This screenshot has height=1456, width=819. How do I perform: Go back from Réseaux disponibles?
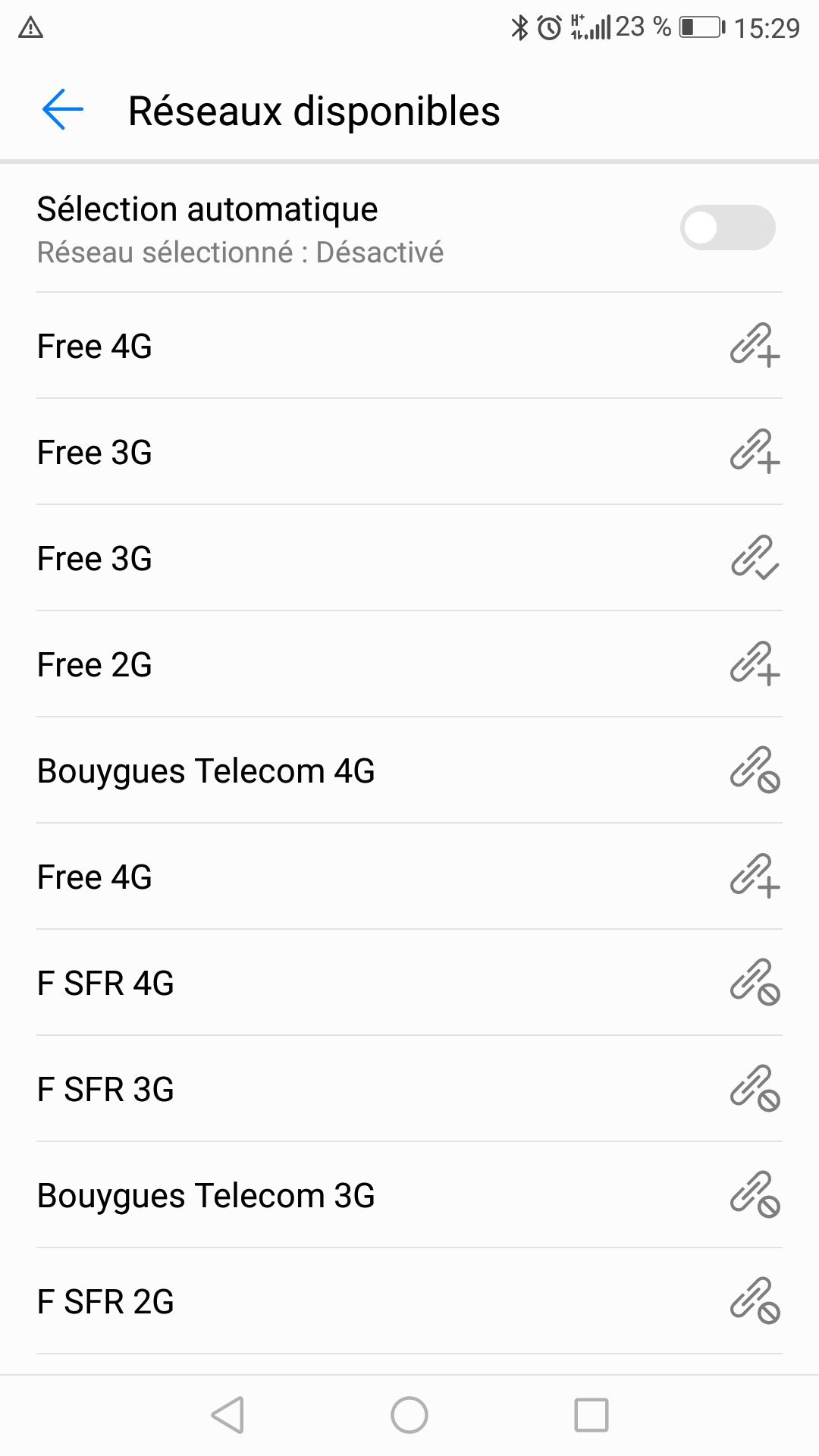tap(63, 111)
